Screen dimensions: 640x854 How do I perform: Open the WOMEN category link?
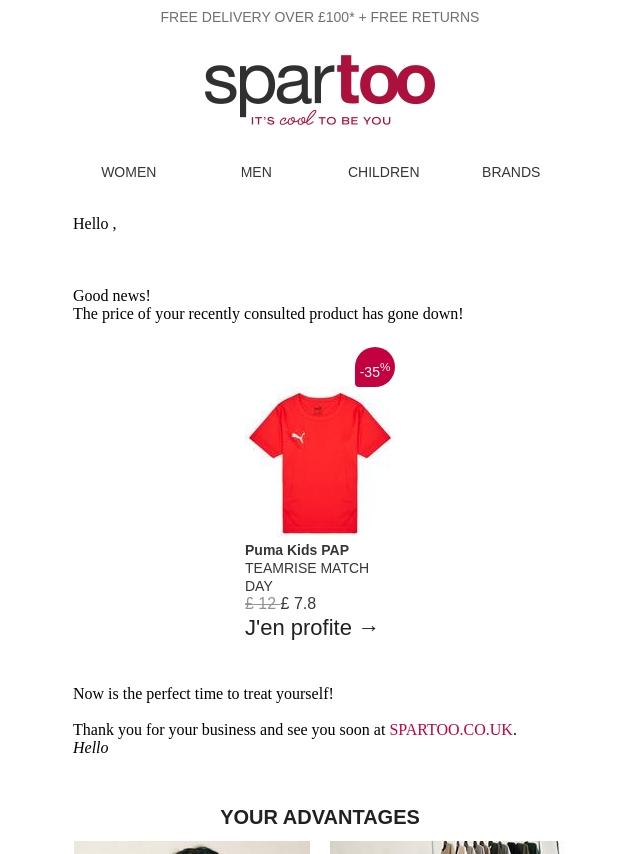[x=129, y=172]
